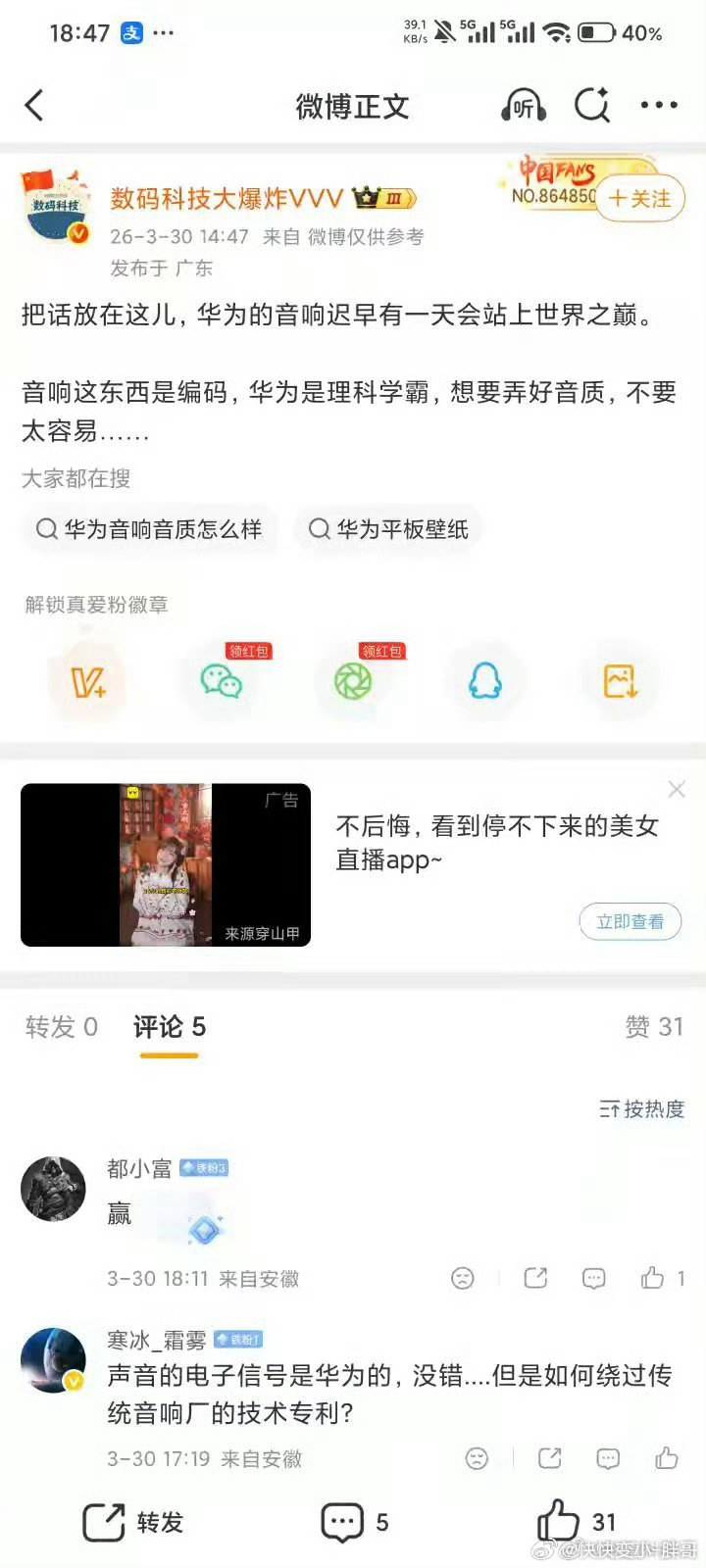Tap 立即查看 on the live stream ad
The image size is (706, 1568).
(630, 921)
